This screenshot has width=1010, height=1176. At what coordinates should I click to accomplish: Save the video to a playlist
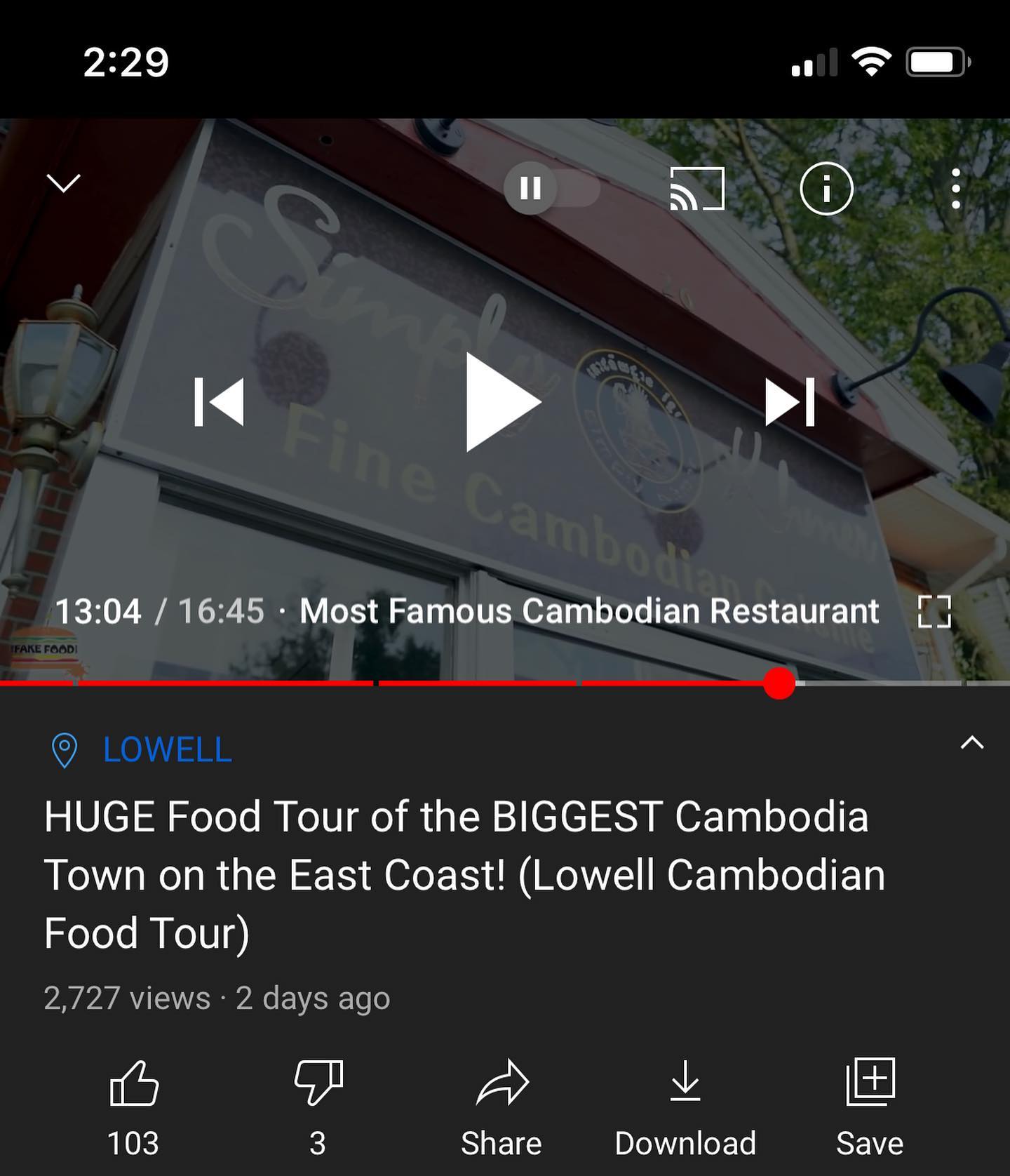[870, 1084]
